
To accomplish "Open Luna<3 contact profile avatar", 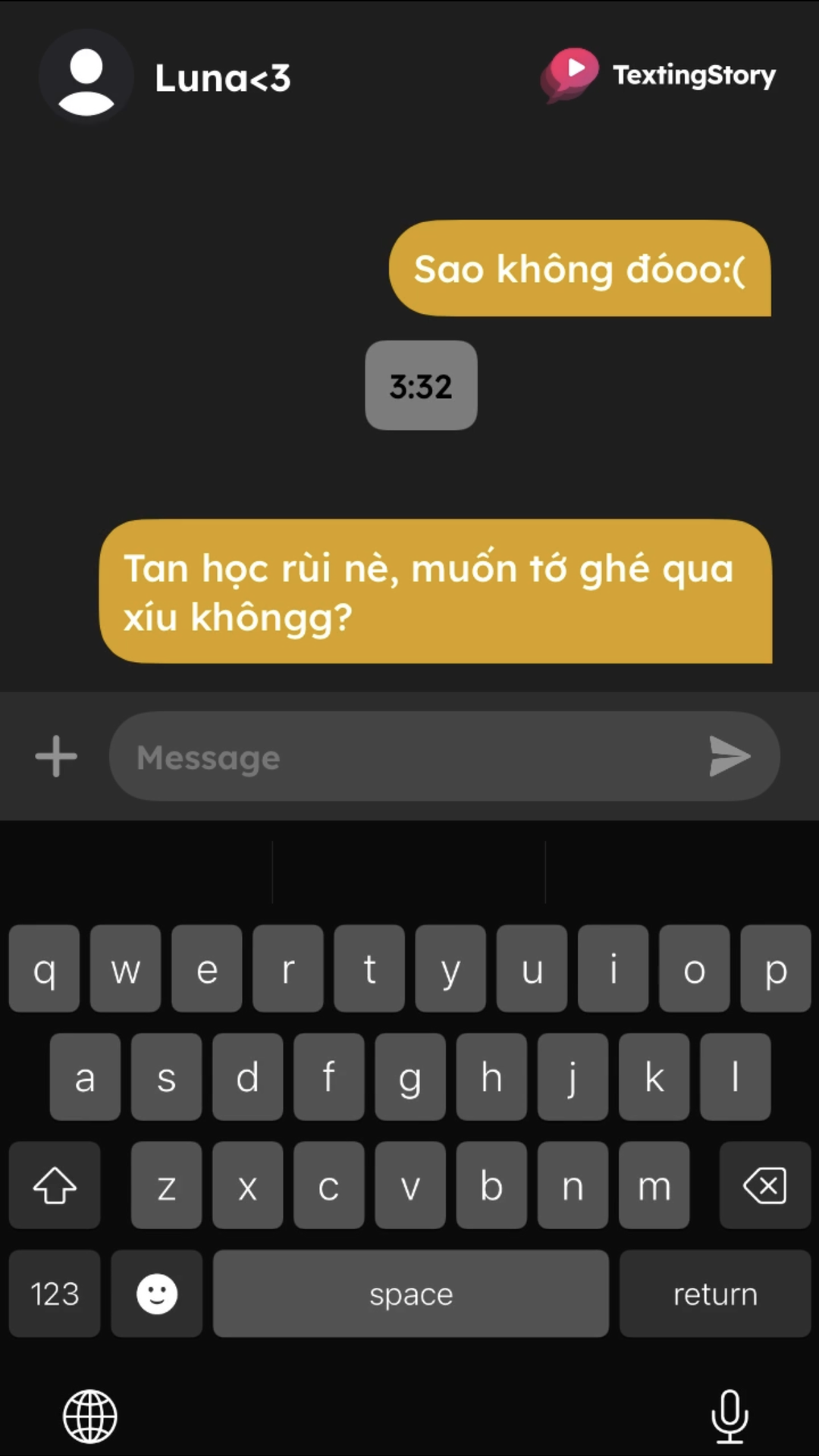I will pos(86,77).
